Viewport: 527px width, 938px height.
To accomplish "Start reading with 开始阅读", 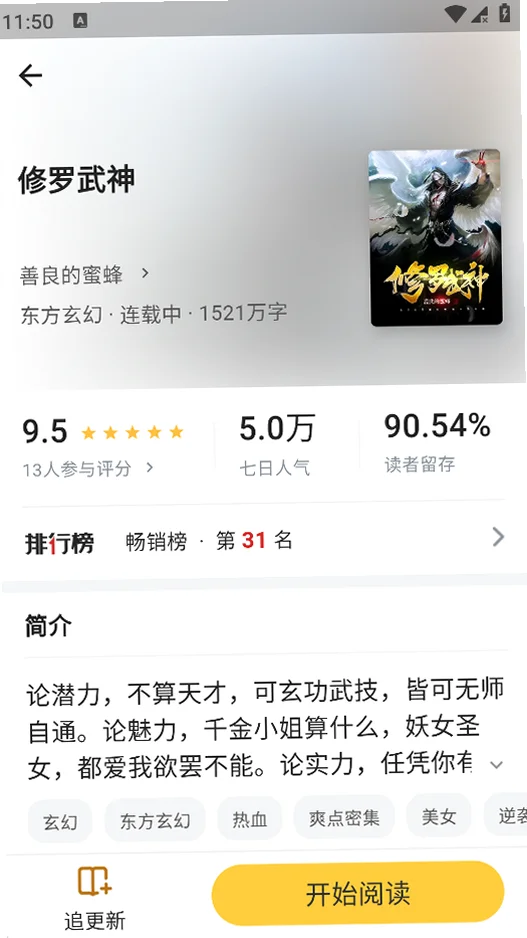I will [358, 893].
